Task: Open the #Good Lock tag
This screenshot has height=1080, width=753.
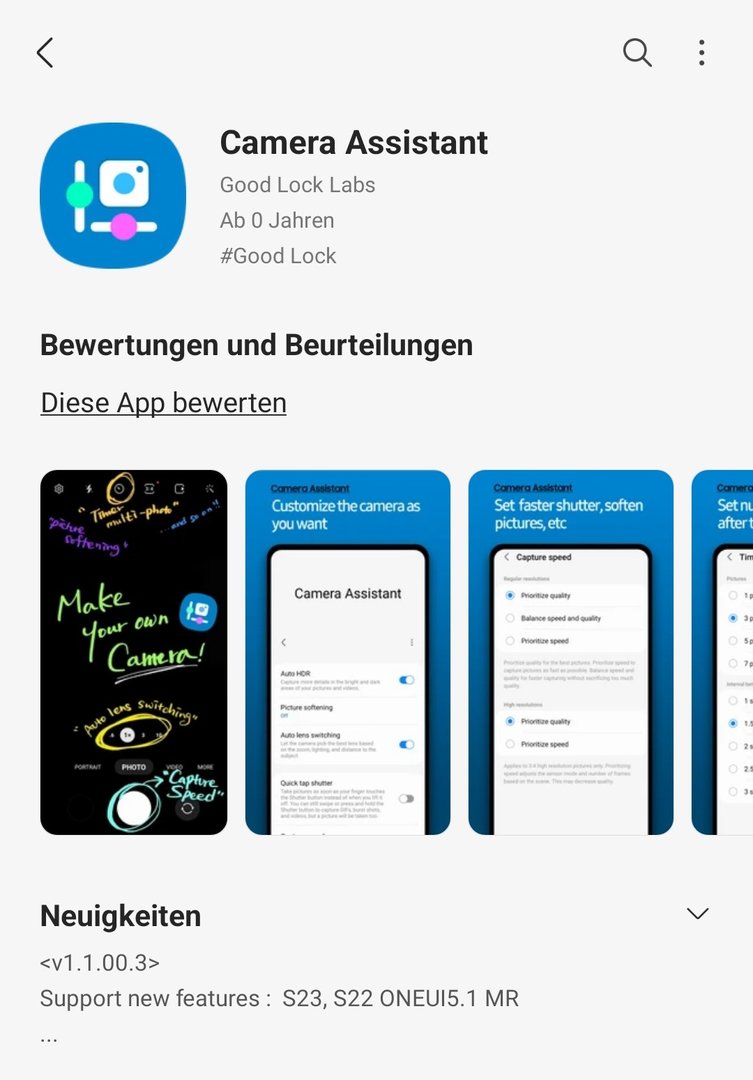Action: coord(278,256)
